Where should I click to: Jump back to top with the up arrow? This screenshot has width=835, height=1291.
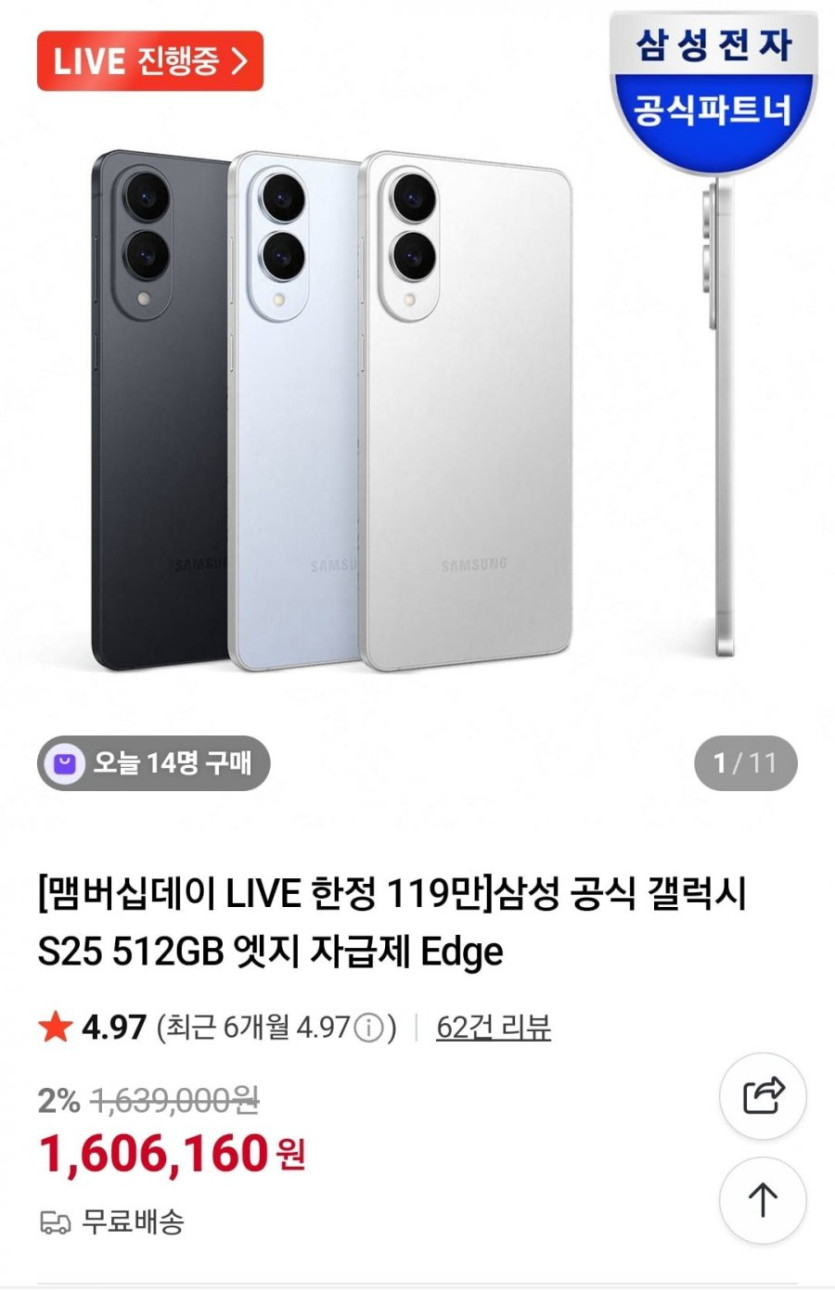[763, 1200]
